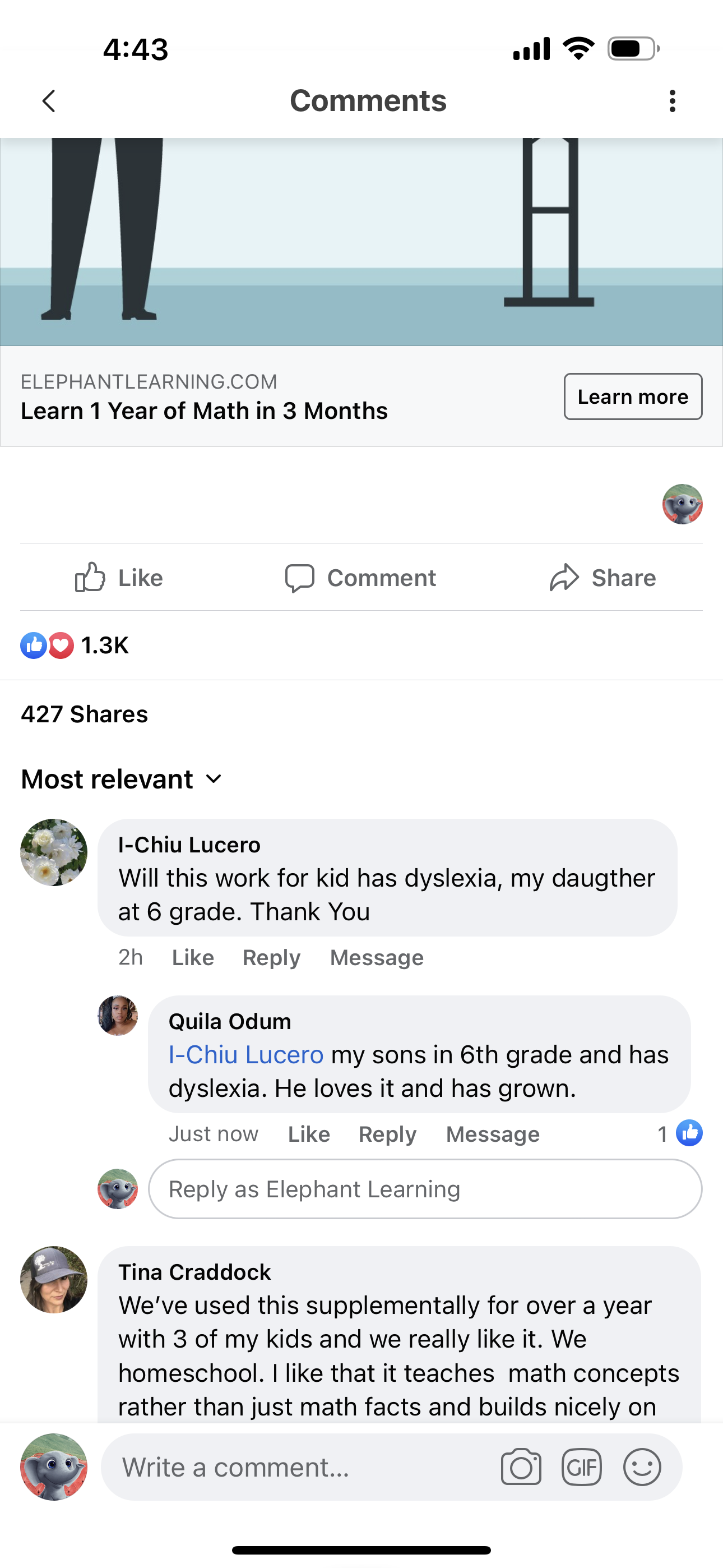Like the Elephant Learning post
Viewport: 723px width, 1568px height.
point(119,577)
